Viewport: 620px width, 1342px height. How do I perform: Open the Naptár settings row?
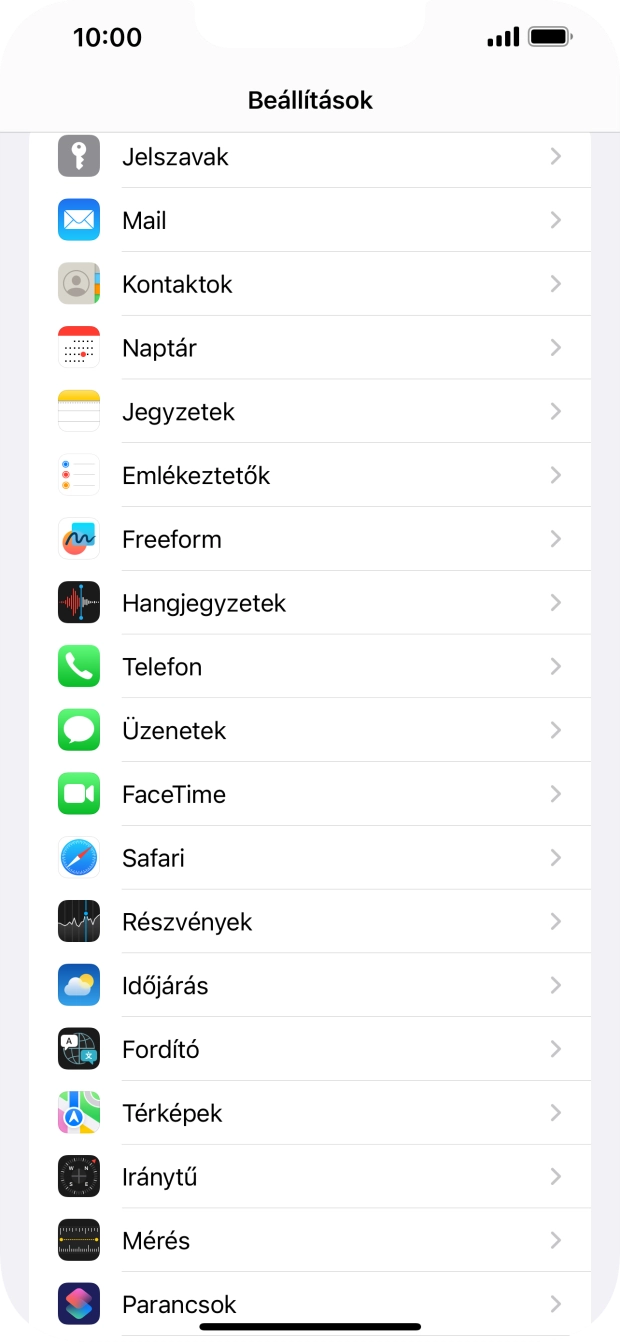pos(310,348)
